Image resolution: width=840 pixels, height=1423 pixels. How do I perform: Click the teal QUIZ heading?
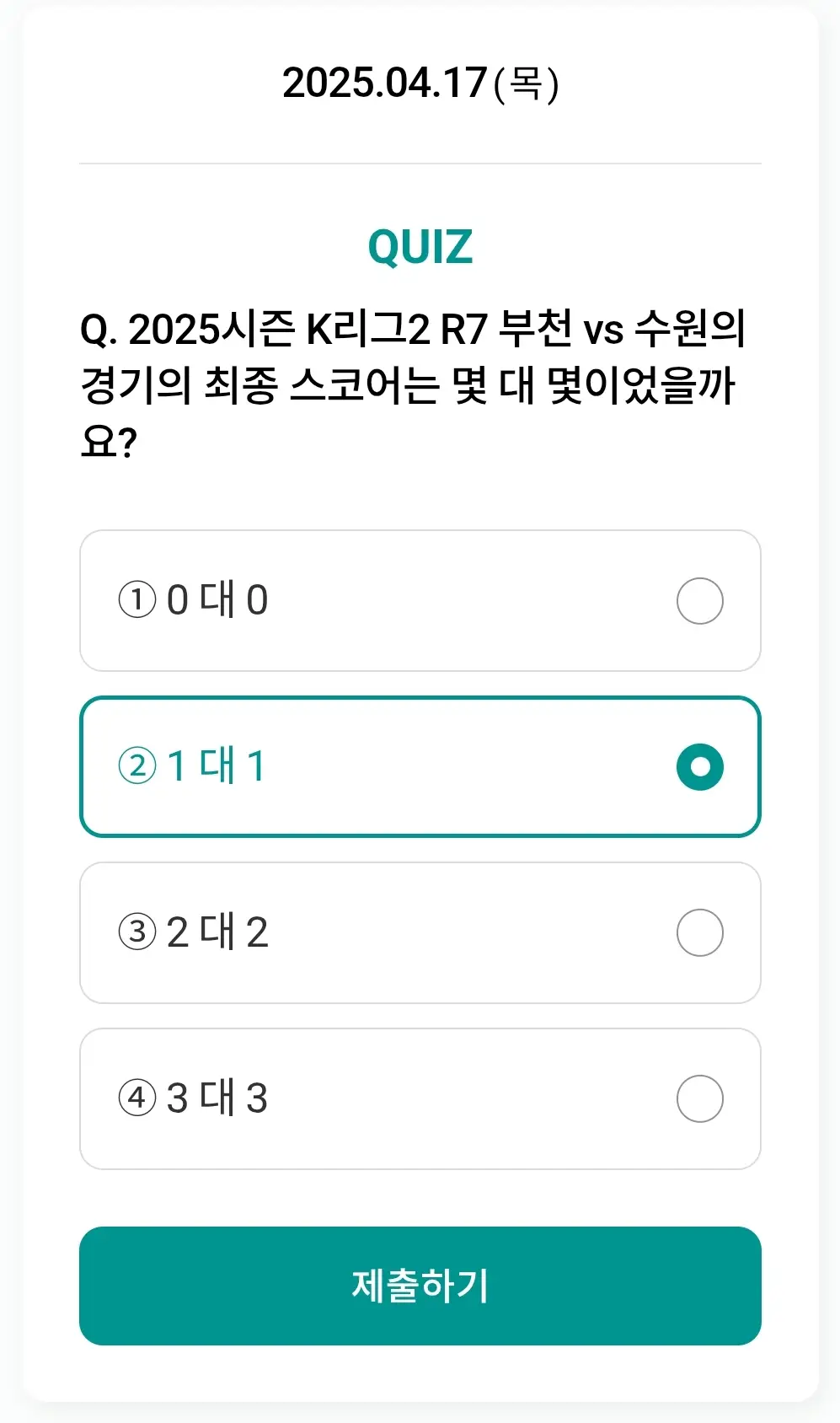click(420, 245)
